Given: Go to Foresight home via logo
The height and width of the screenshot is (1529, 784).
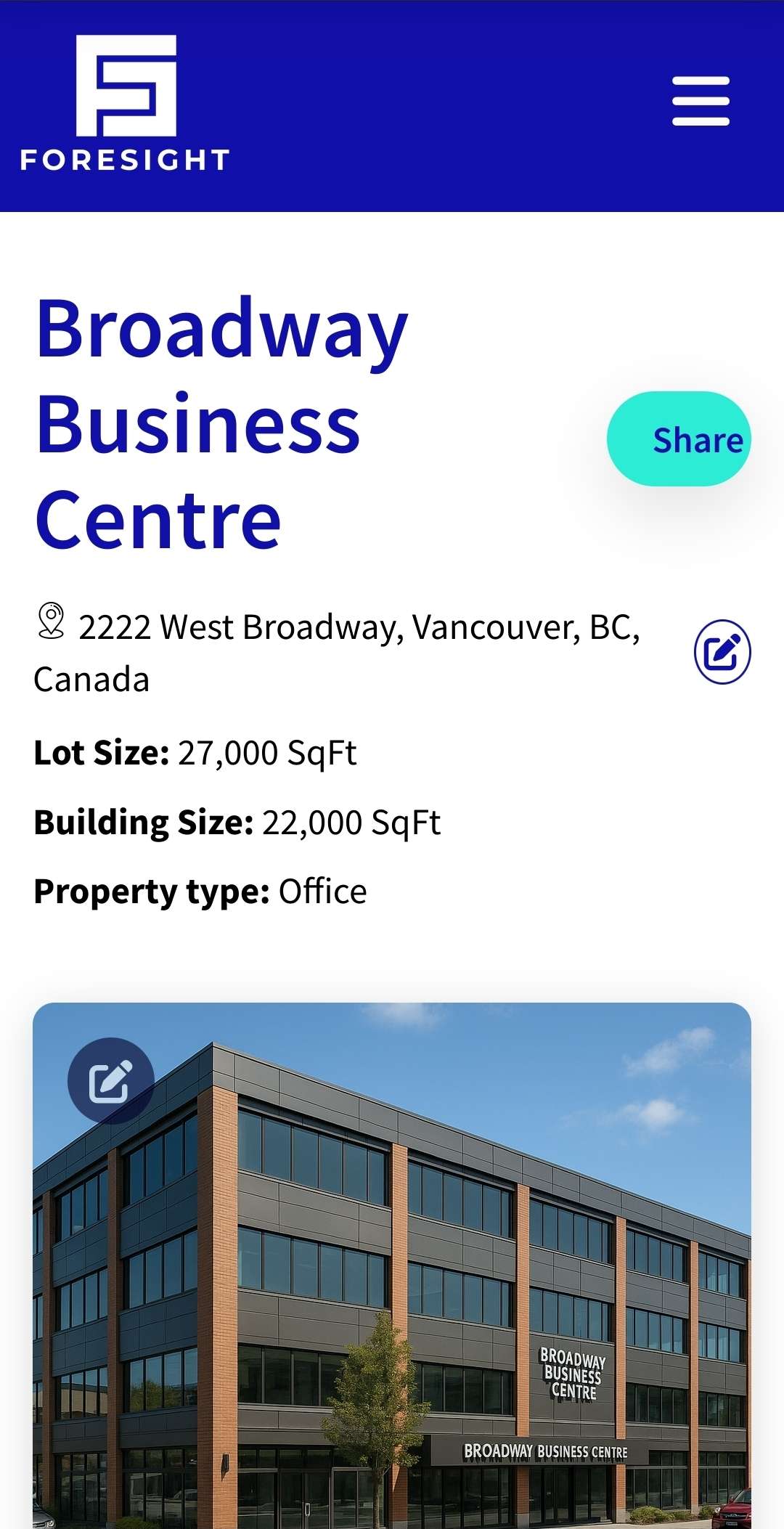Looking at the screenshot, I should tap(126, 104).
